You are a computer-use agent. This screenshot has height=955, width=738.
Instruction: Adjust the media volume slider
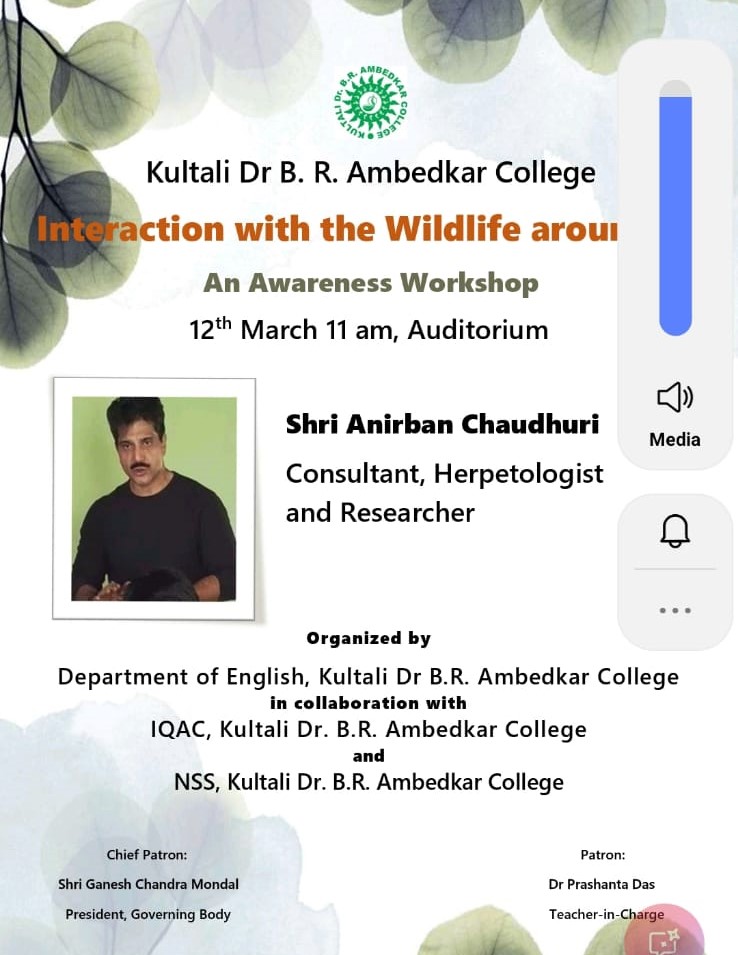coord(676,210)
